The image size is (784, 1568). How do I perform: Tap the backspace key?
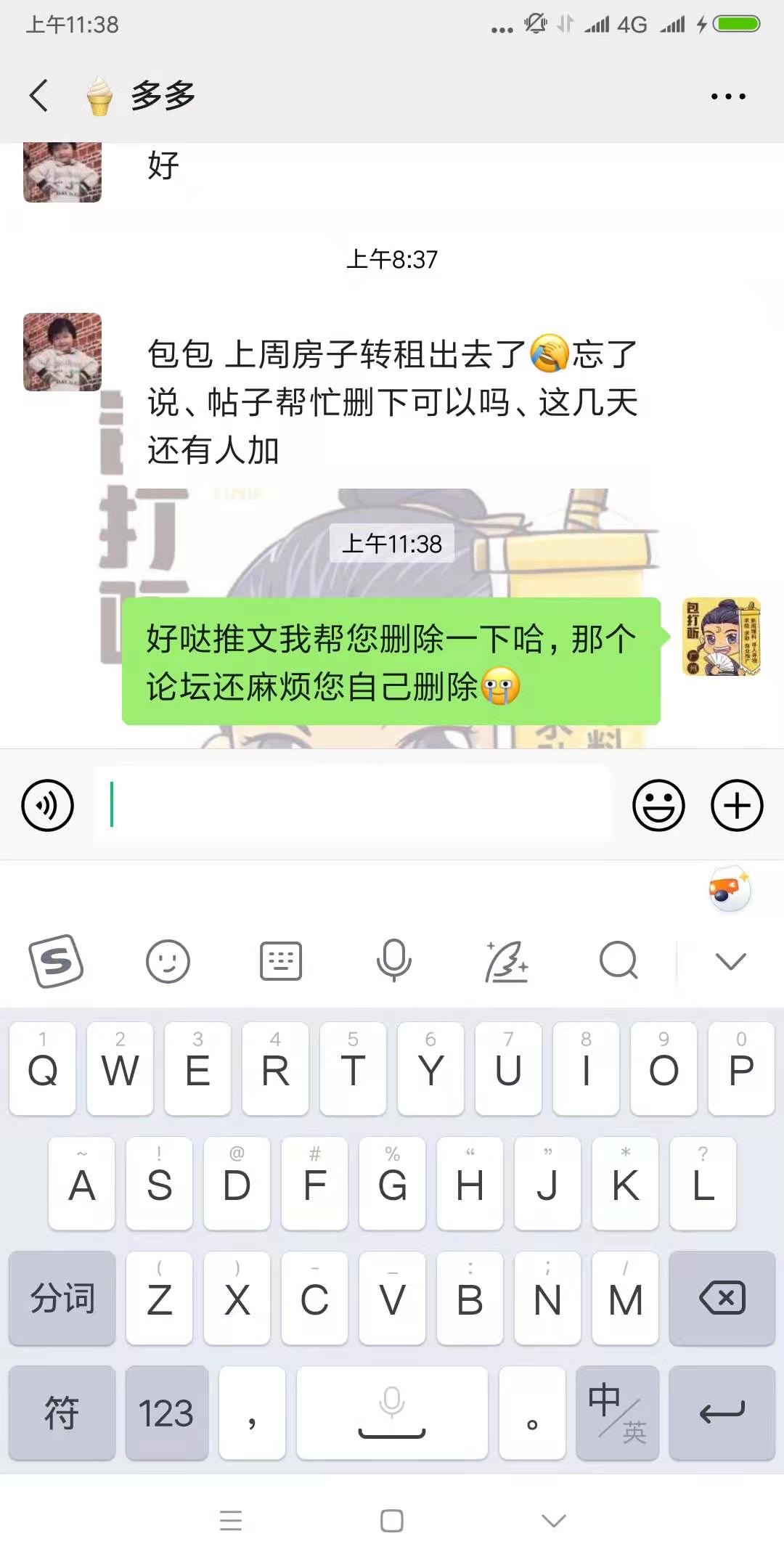coord(722,1298)
